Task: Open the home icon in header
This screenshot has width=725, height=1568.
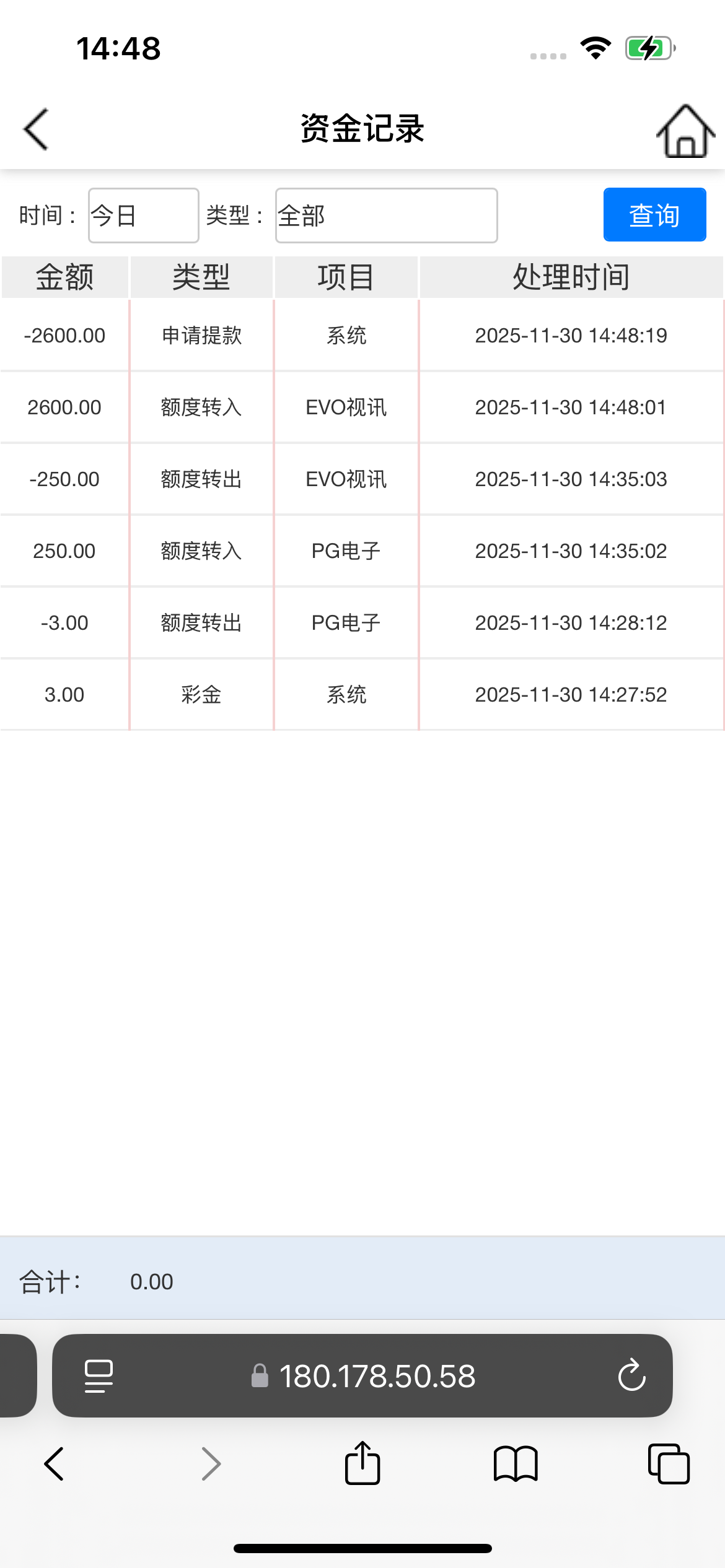Action: pos(685,131)
